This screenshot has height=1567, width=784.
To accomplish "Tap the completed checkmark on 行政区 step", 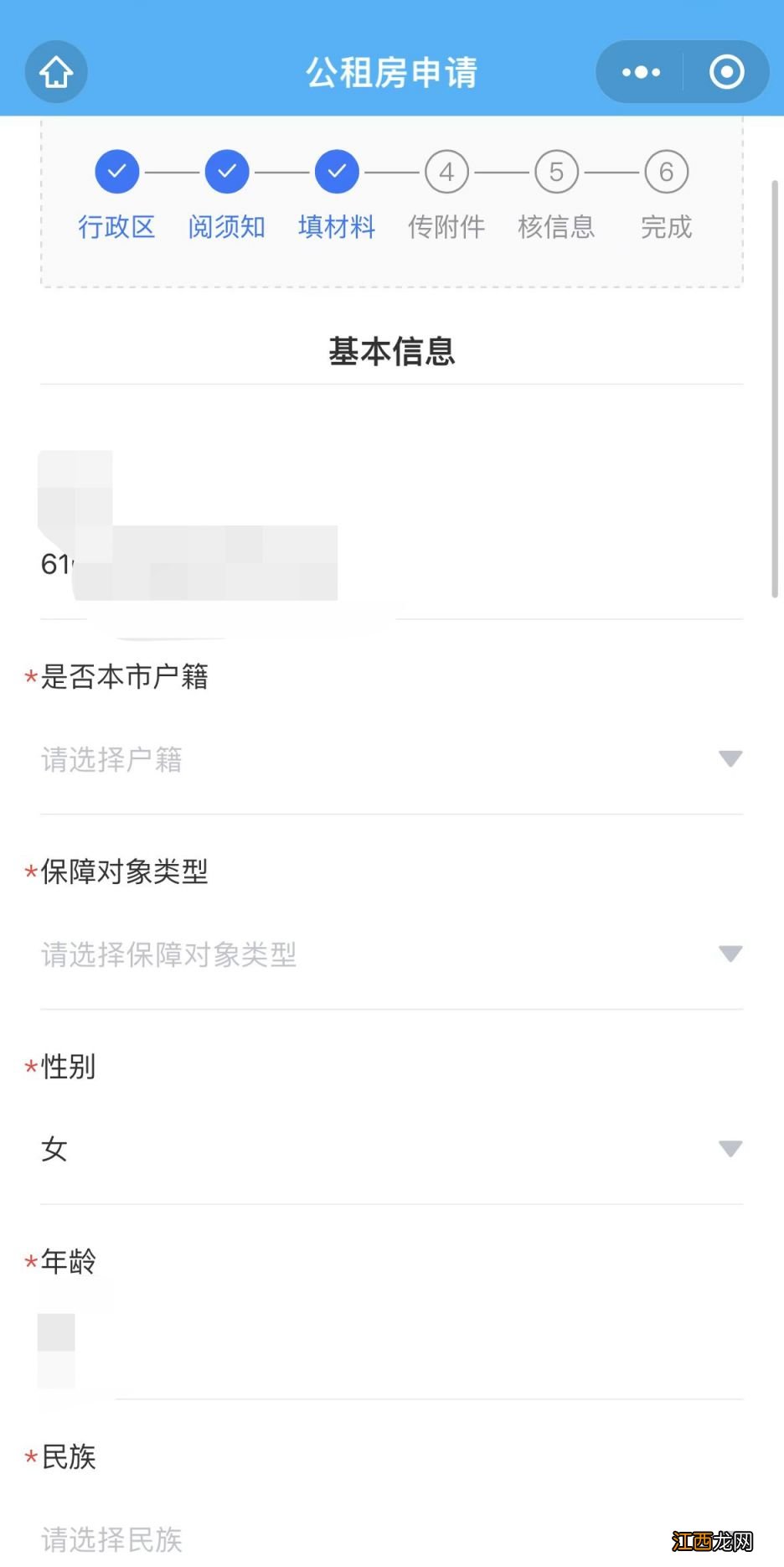I will [x=116, y=172].
